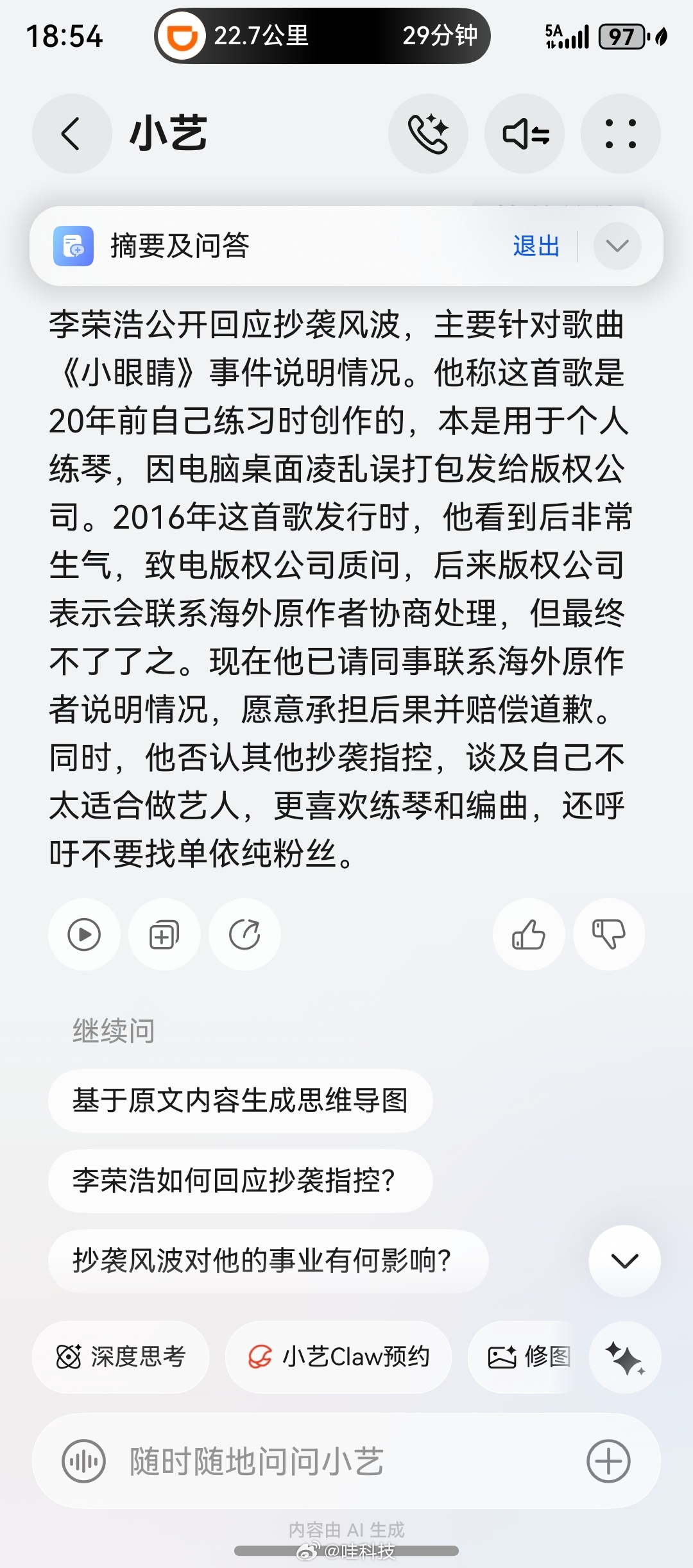Open the four-dot grid menu at top right
693x1568 pixels.
(620, 134)
